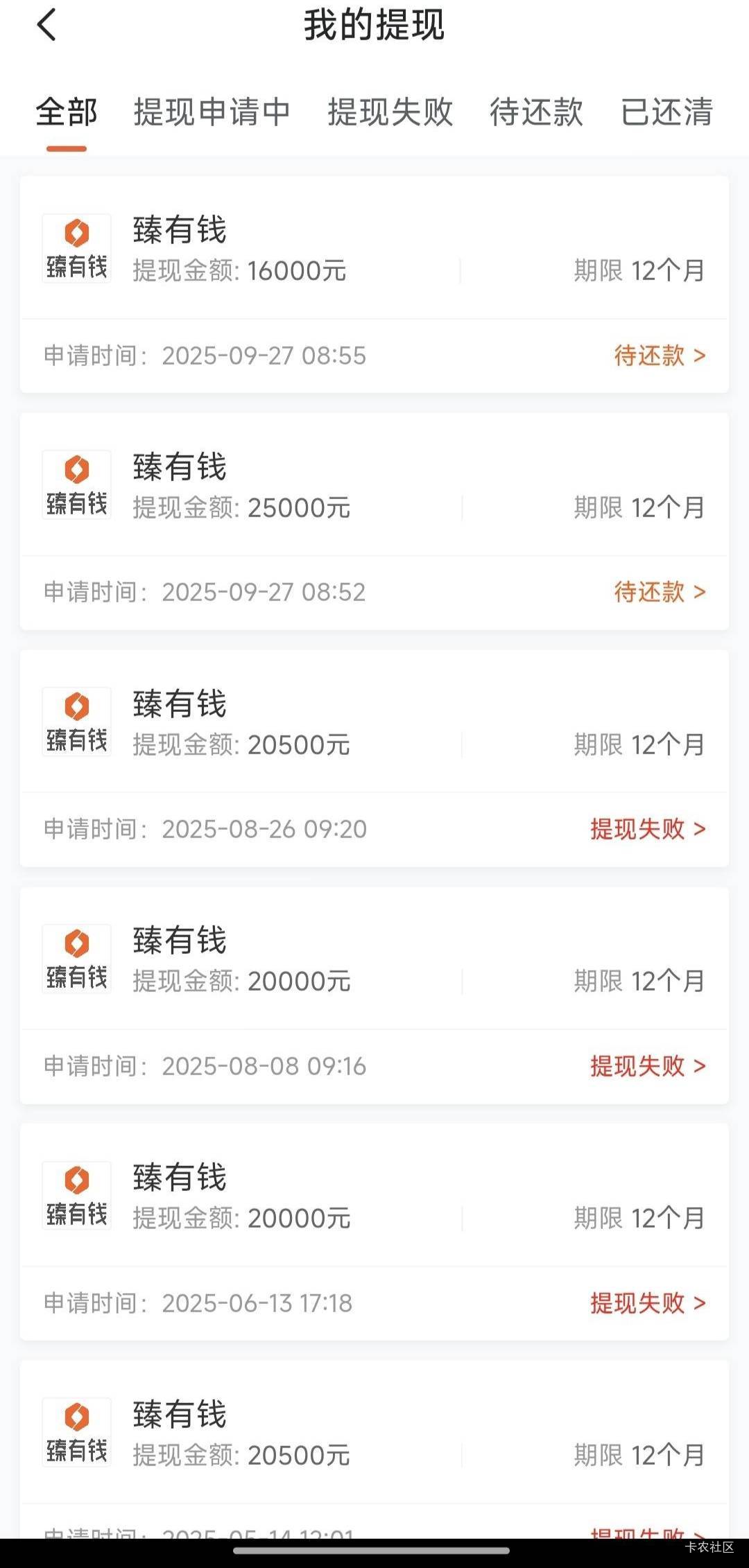See 提现失败 details for 2025-06-13 17:18
Viewport: 749px width, 1568px height.
pos(648,1303)
